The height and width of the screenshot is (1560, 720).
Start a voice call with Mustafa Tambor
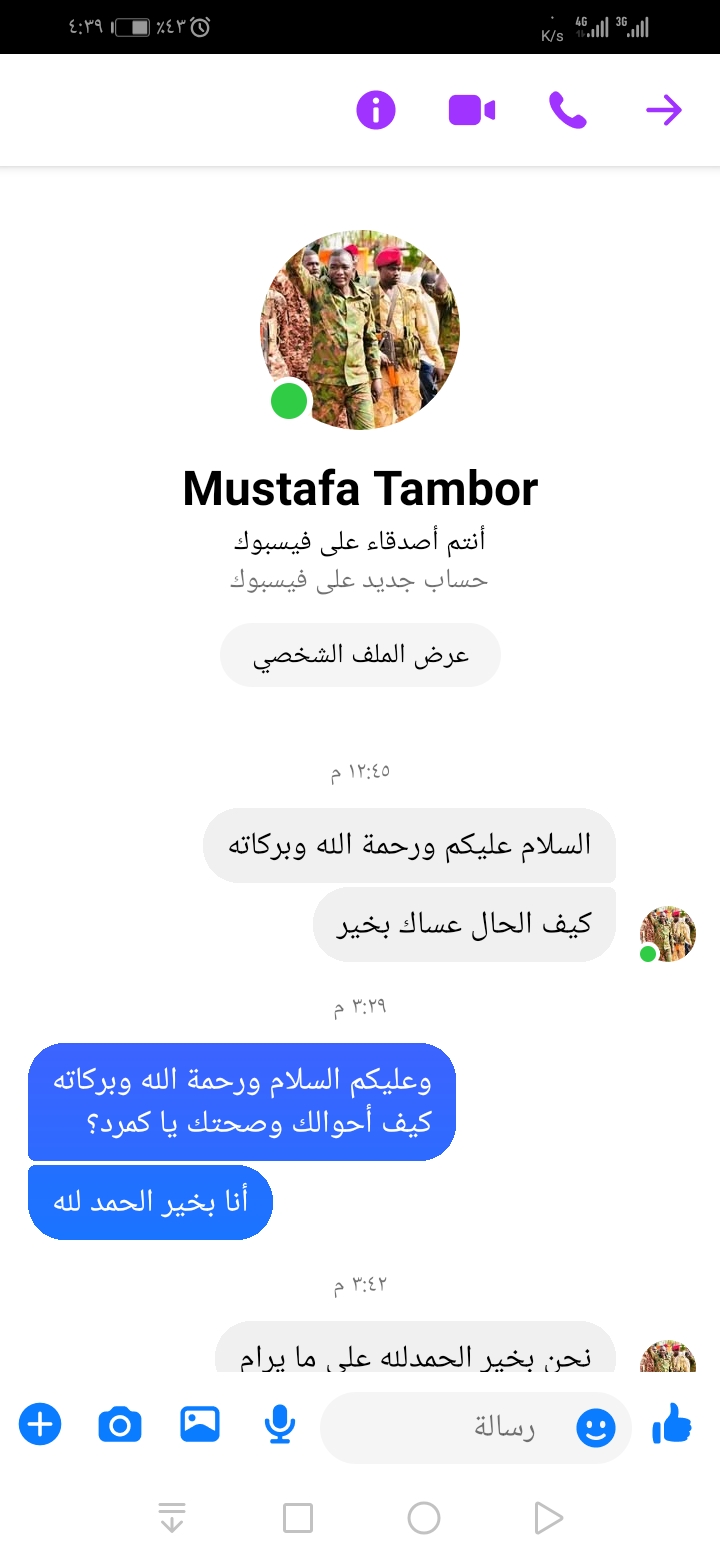click(x=567, y=110)
